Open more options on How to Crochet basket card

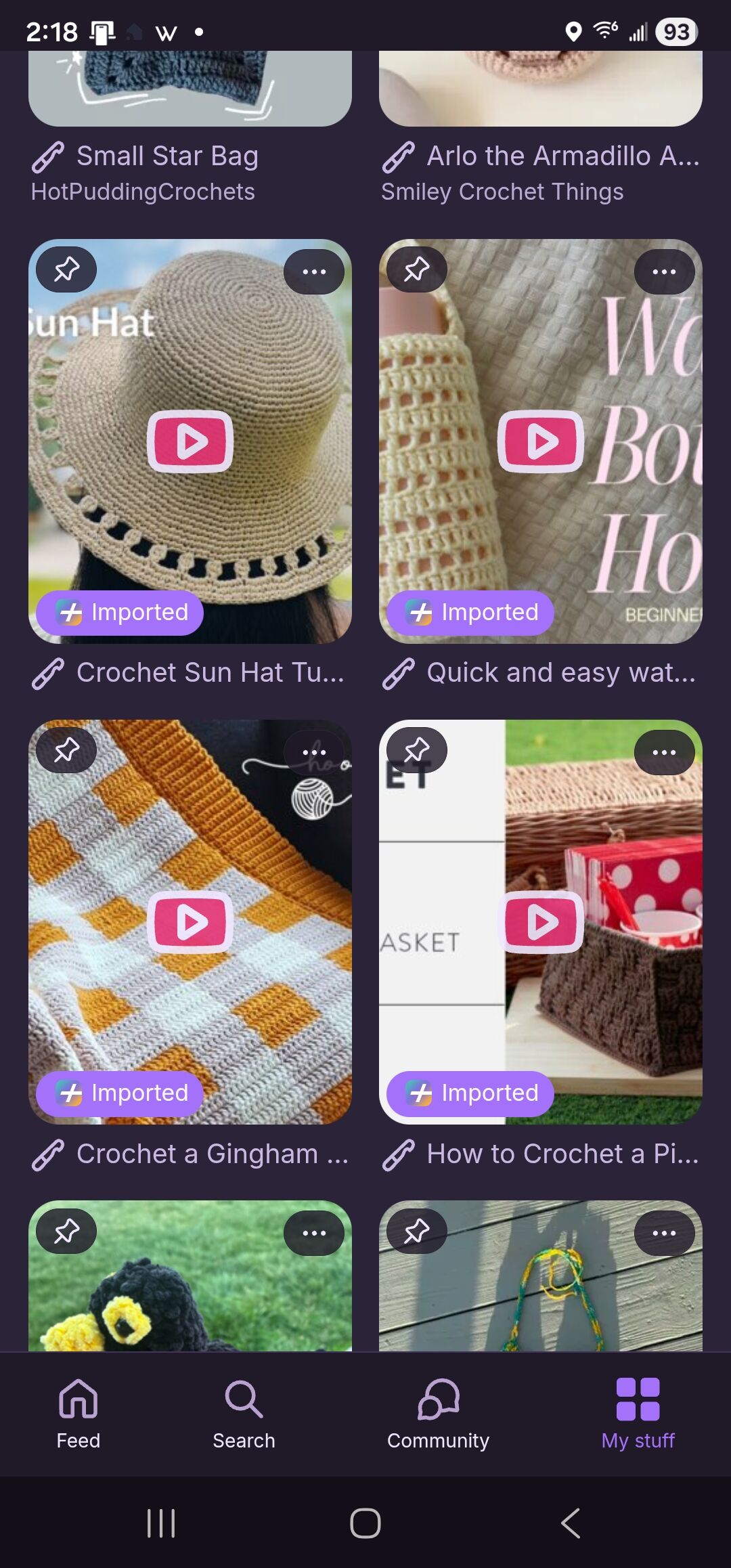664,752
